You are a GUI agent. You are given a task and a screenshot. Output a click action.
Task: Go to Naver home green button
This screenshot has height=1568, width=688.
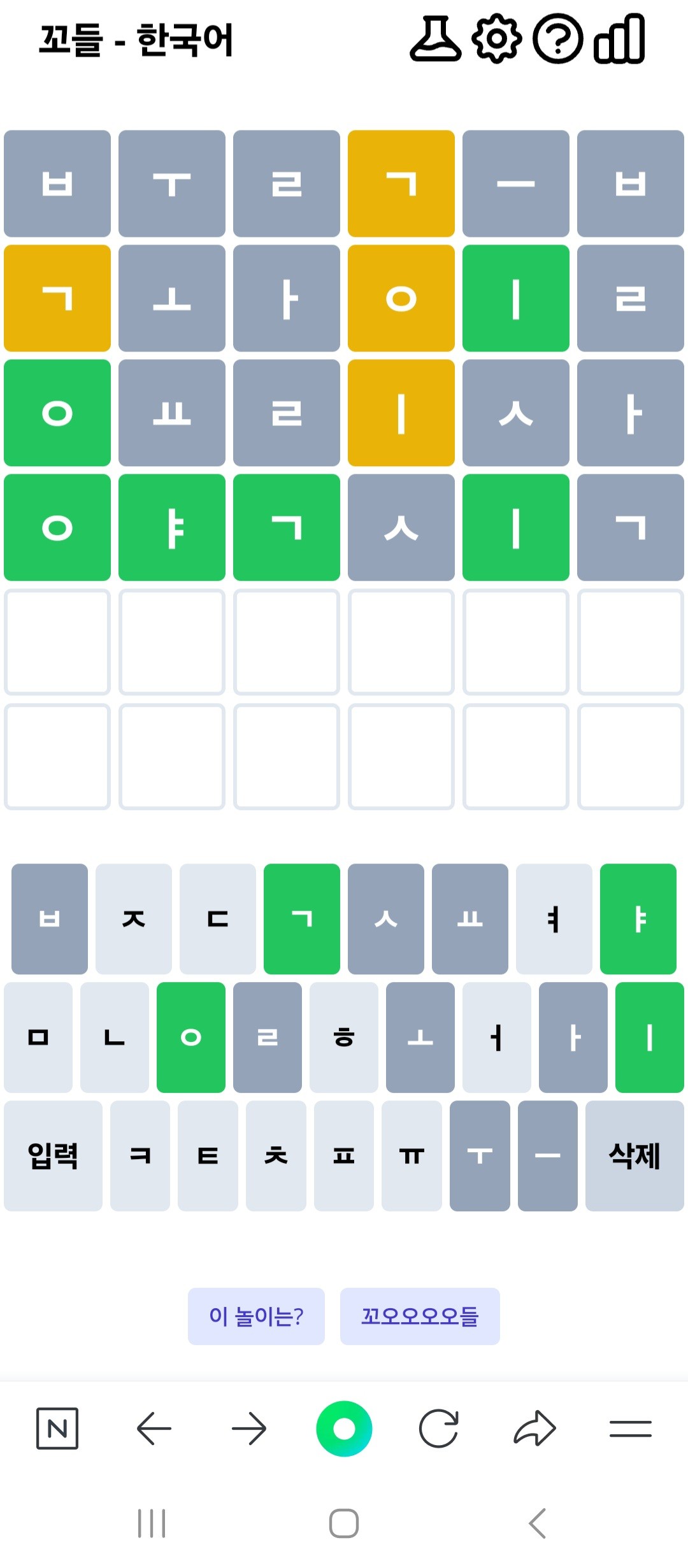pyautogui.click(x=344, y=1429)
